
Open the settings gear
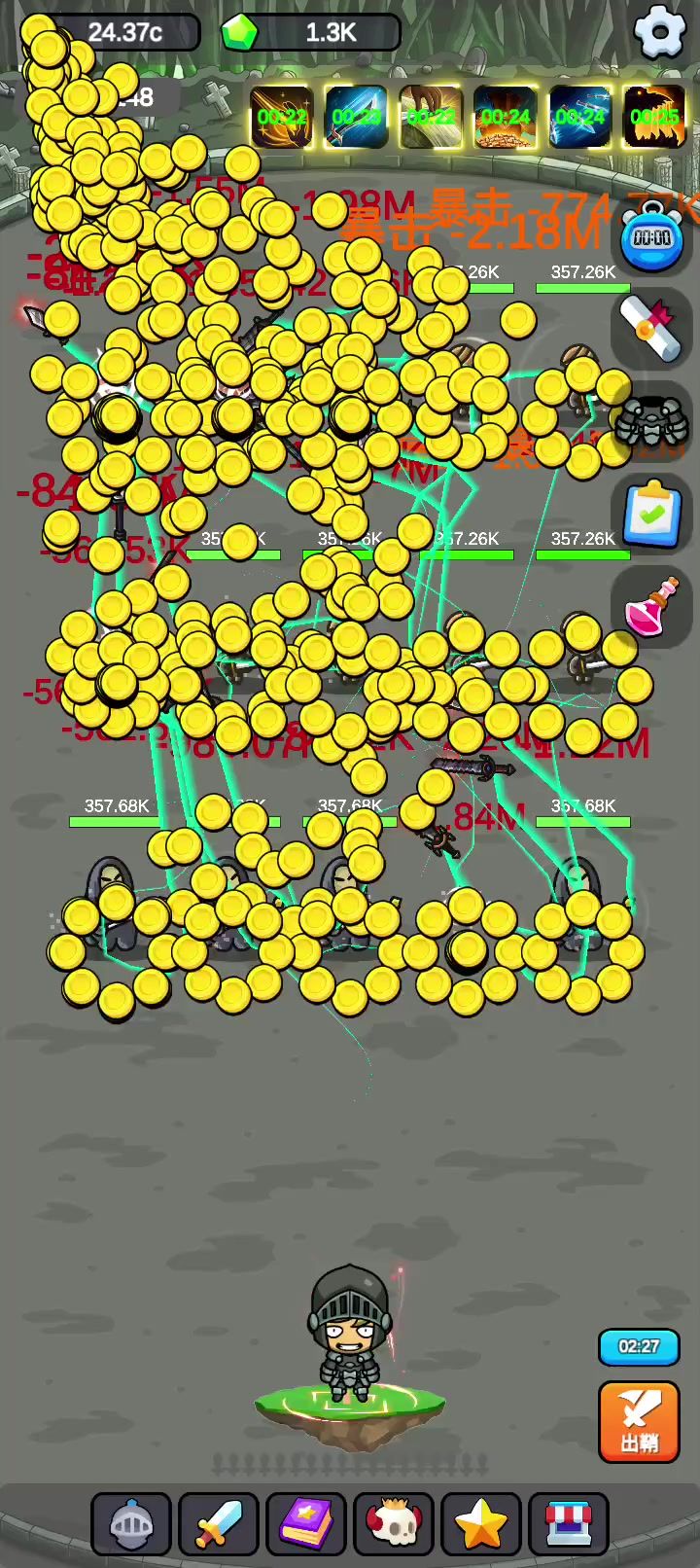click(660, 32)
